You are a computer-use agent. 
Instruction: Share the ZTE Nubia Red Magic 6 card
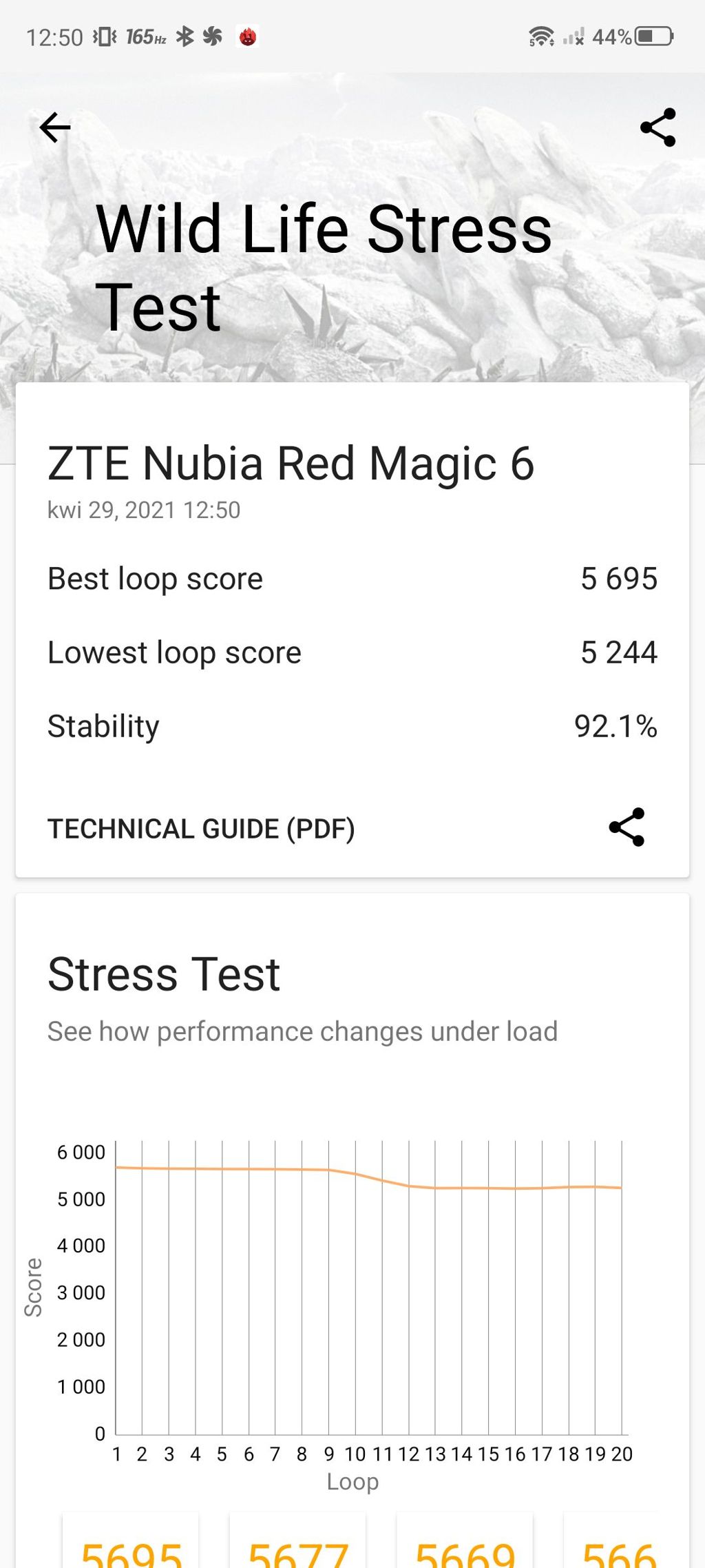click(x=627, y=827)
